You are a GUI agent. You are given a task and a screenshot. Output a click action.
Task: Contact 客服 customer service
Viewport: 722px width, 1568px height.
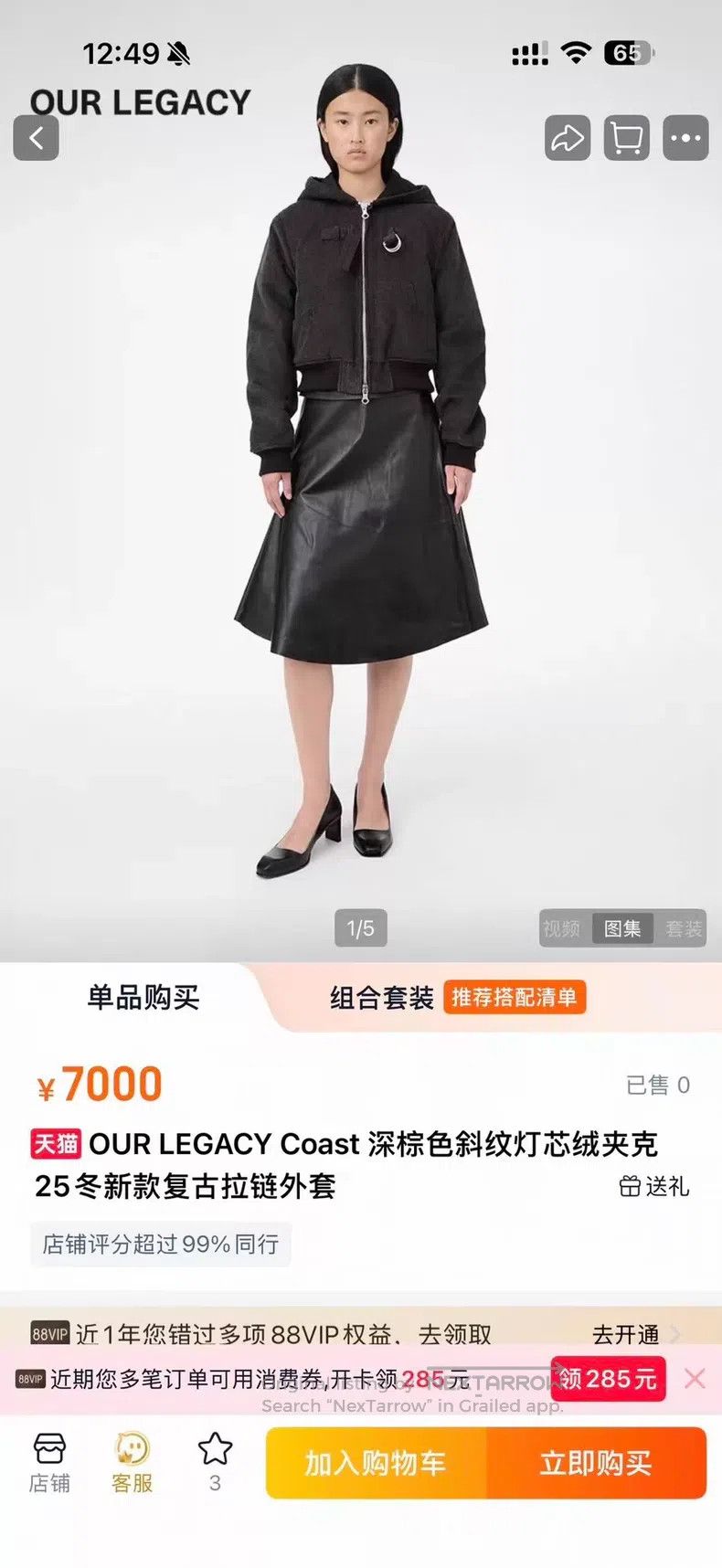point(133,1462)
